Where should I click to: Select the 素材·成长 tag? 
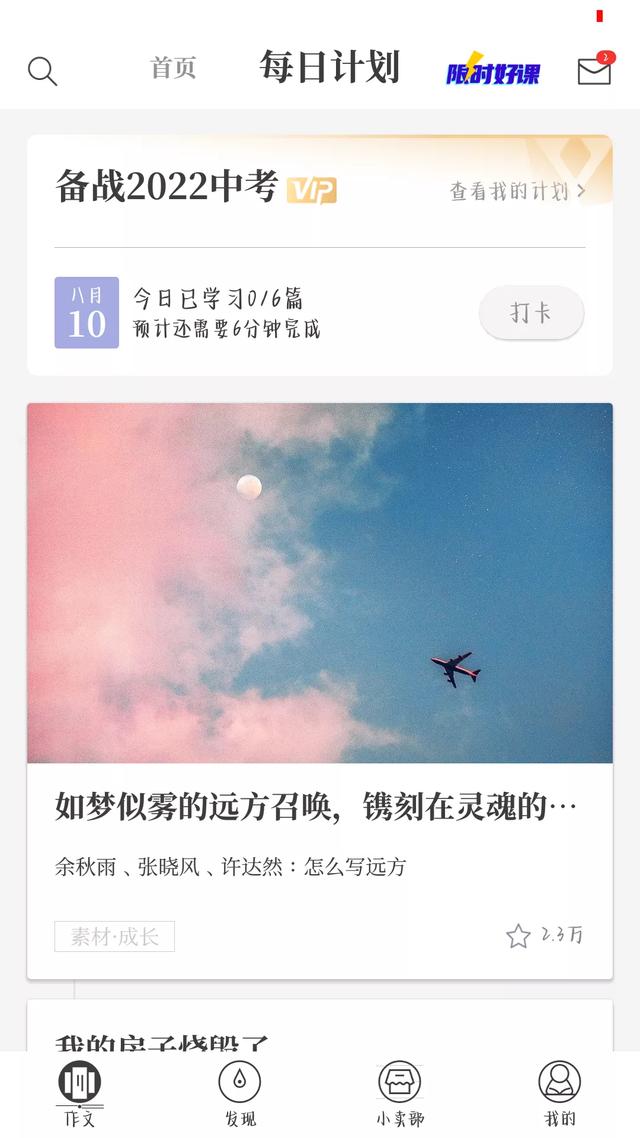pyautogui.click(x=115, y=936)
